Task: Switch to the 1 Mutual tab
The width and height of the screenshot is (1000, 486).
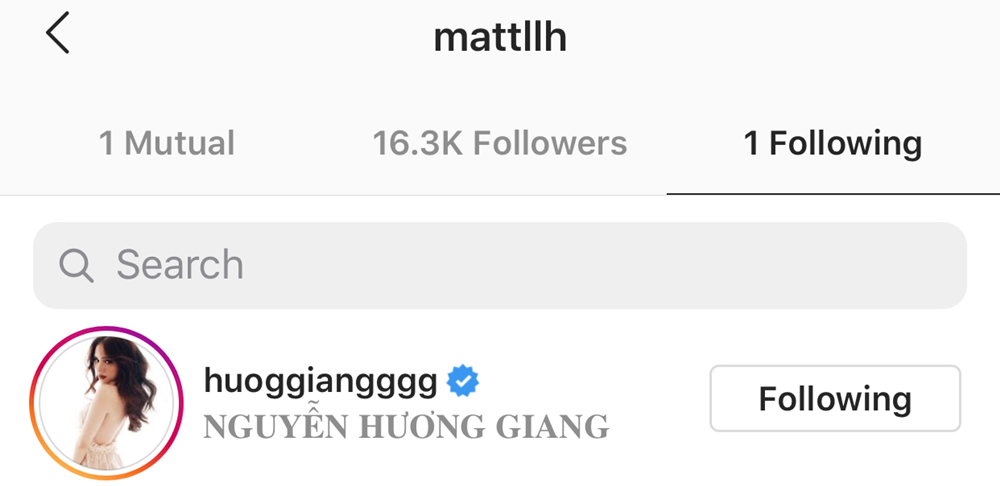Action: tap(166, 143)
